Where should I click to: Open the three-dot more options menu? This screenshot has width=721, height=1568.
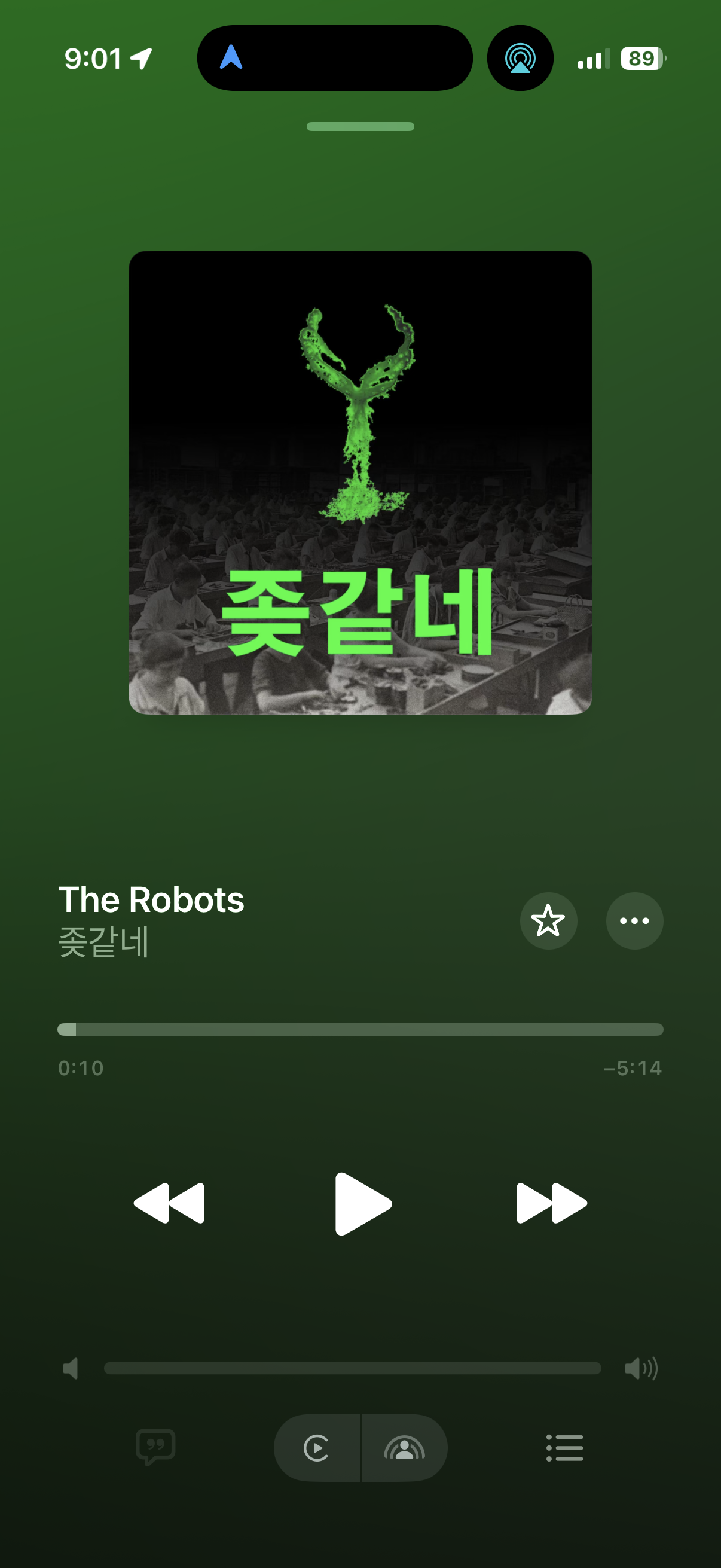[634, 920]
